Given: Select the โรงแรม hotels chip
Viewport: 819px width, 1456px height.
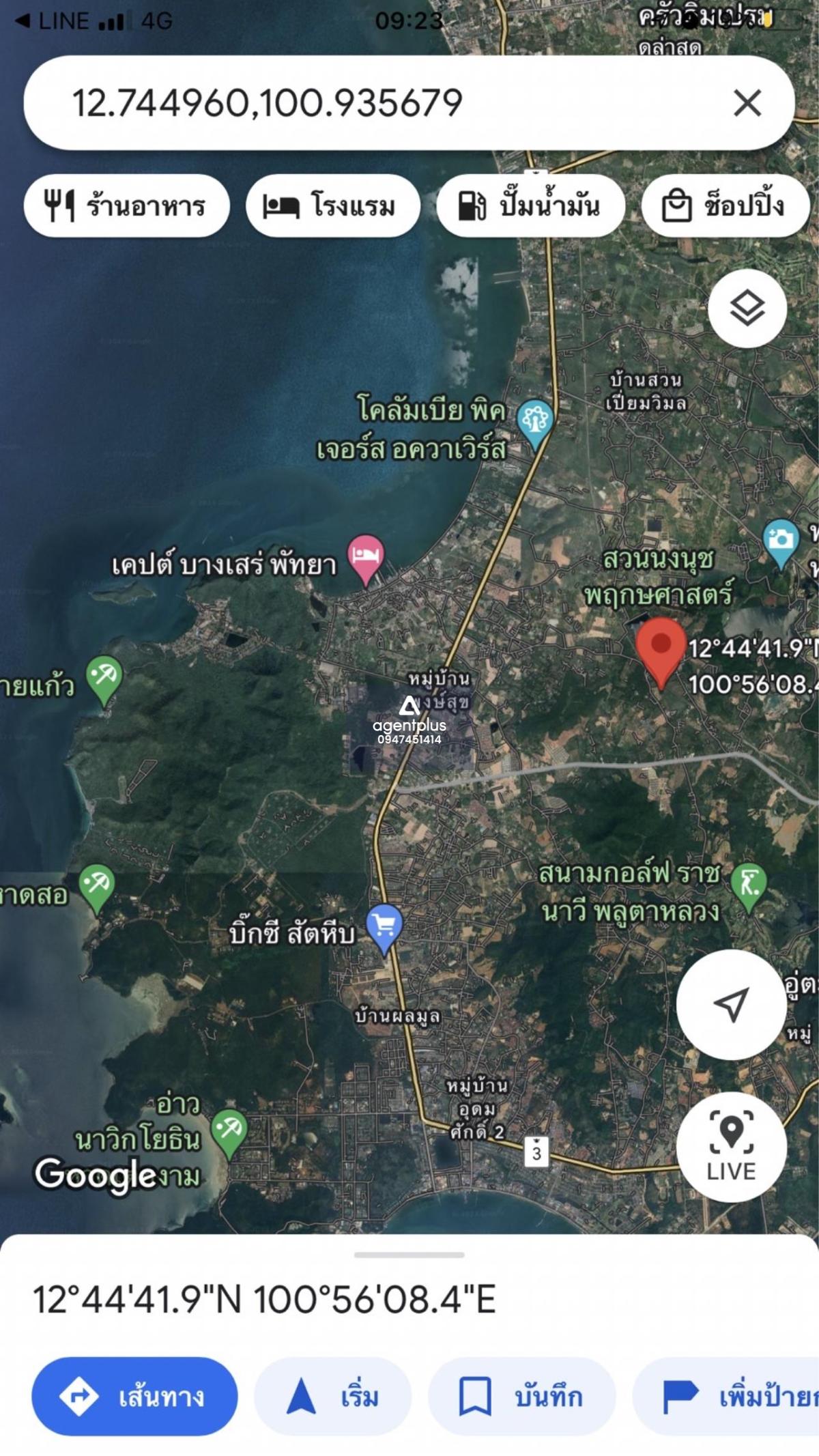Looking at the screenshot, I should coord(332,205).
